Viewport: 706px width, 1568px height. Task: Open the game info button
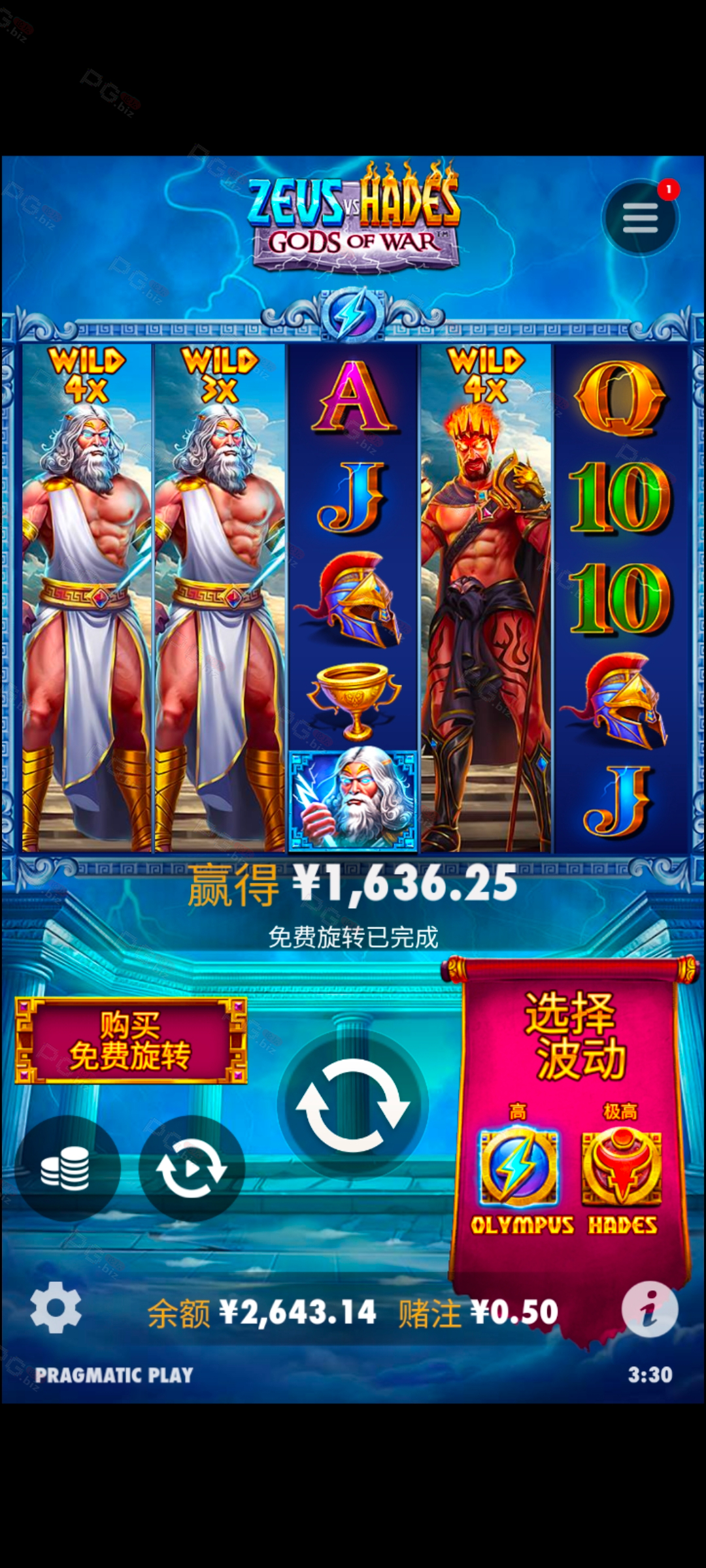(649, 1309)
